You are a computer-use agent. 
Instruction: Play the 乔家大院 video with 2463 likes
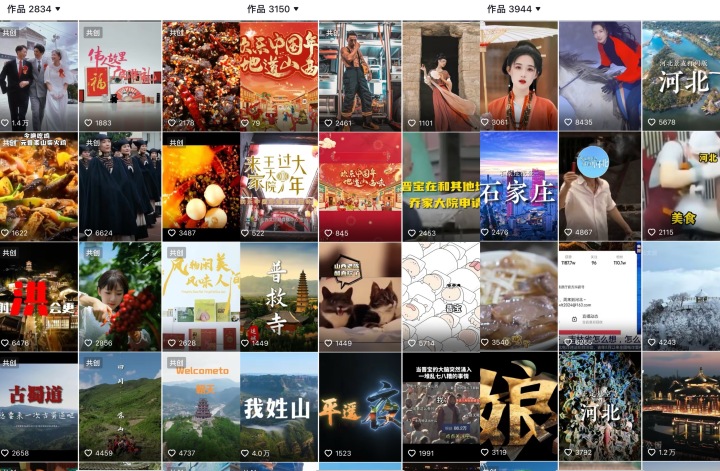pos(440,185)
